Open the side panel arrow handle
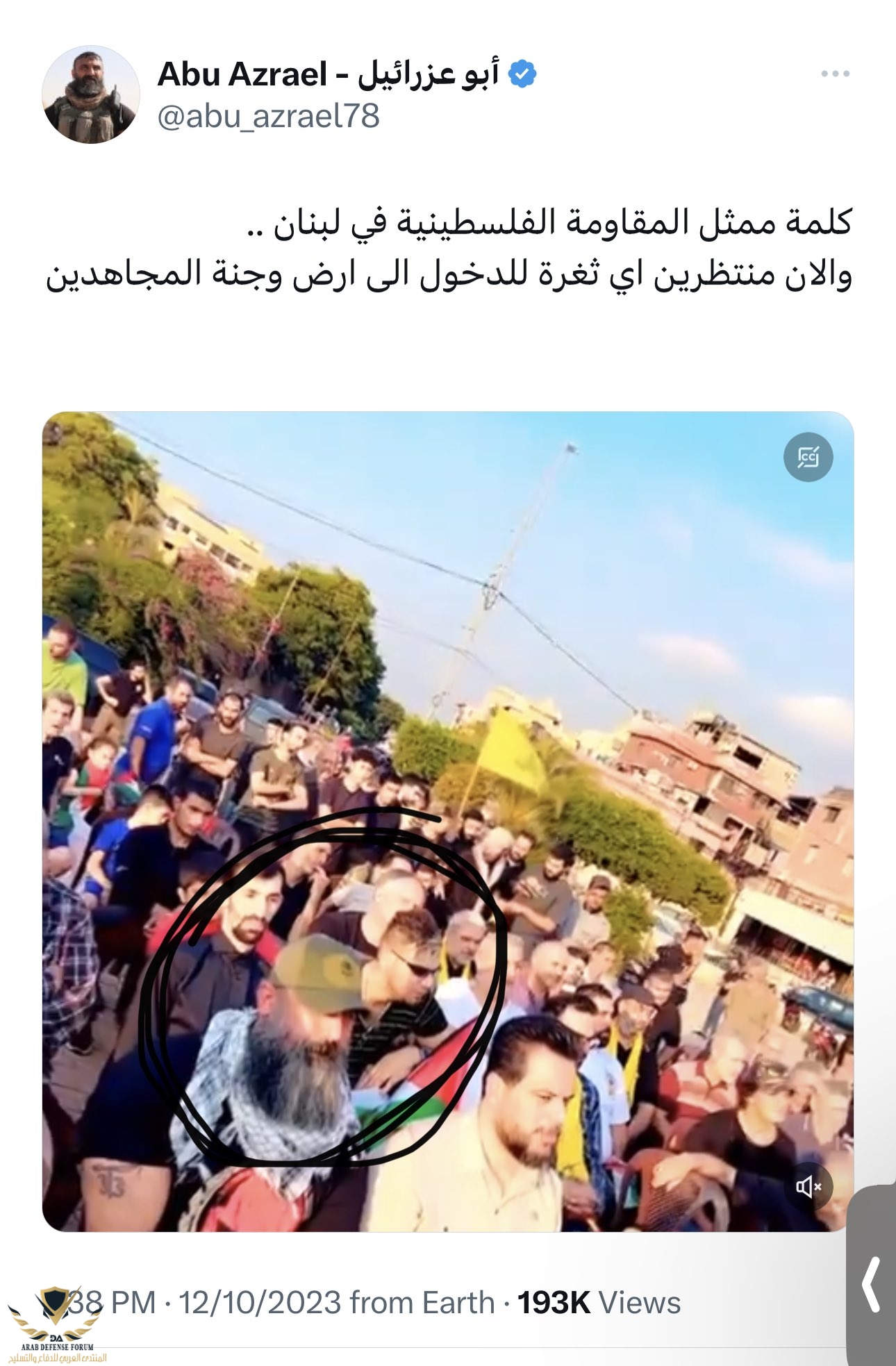896x1366 pixels. pos(872,1283)
